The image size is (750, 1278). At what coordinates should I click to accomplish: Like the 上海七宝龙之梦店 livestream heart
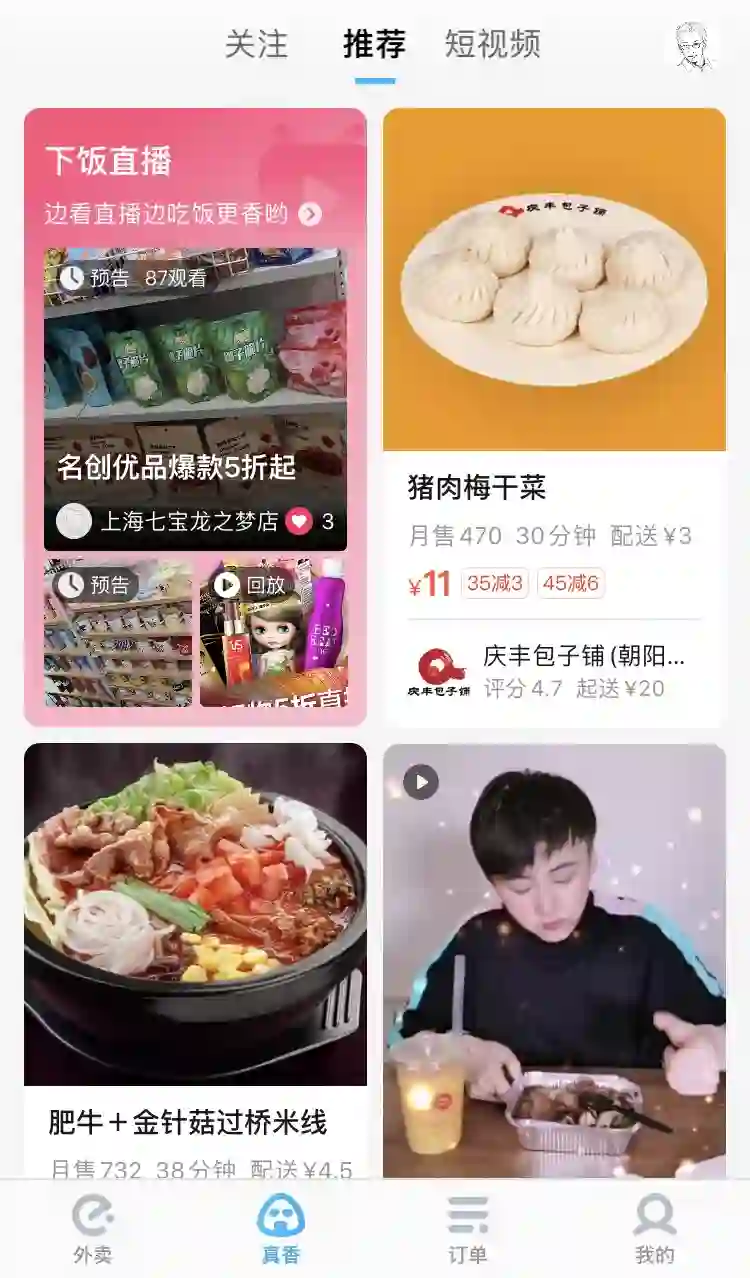pyautogui.click(x=299, y=521)
